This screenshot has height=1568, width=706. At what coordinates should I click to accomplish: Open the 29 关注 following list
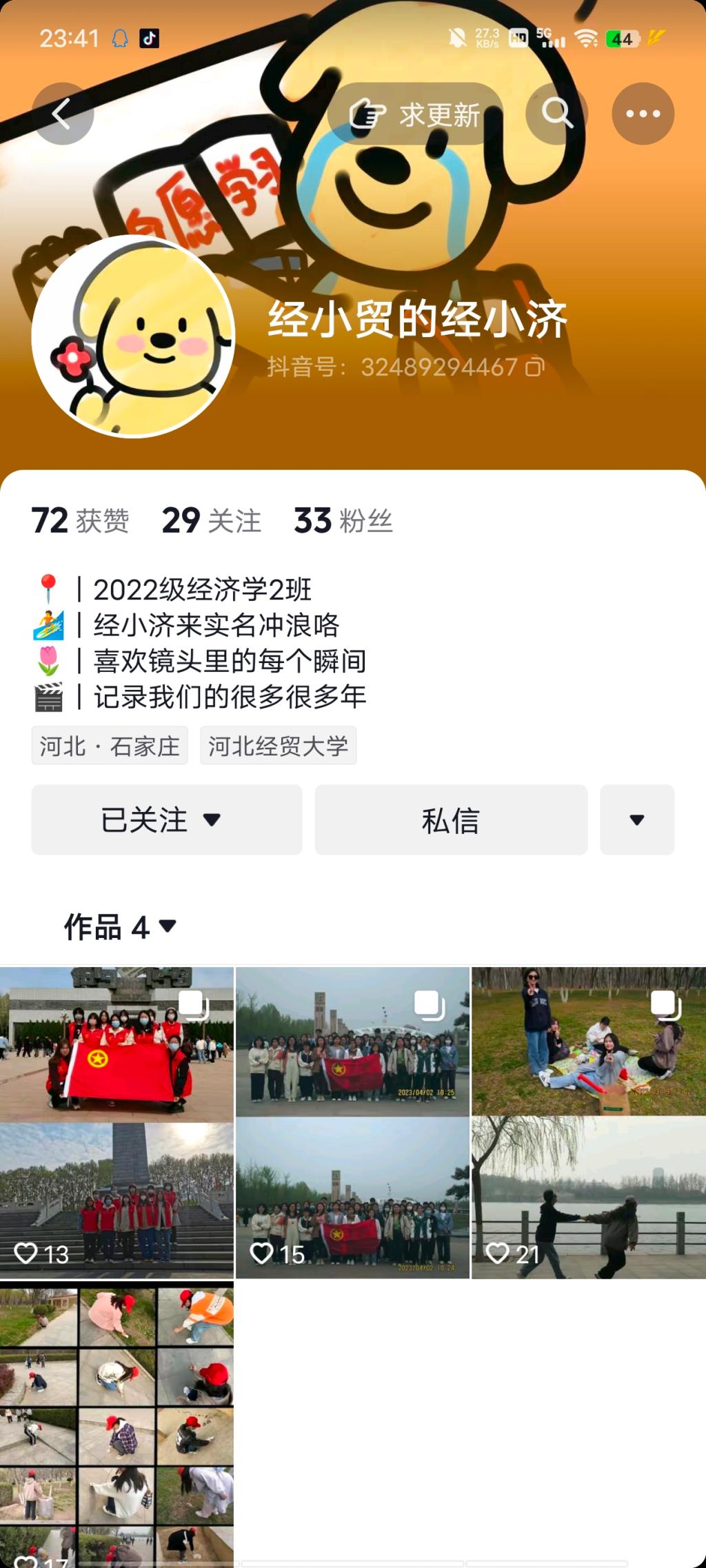[212, 520]
